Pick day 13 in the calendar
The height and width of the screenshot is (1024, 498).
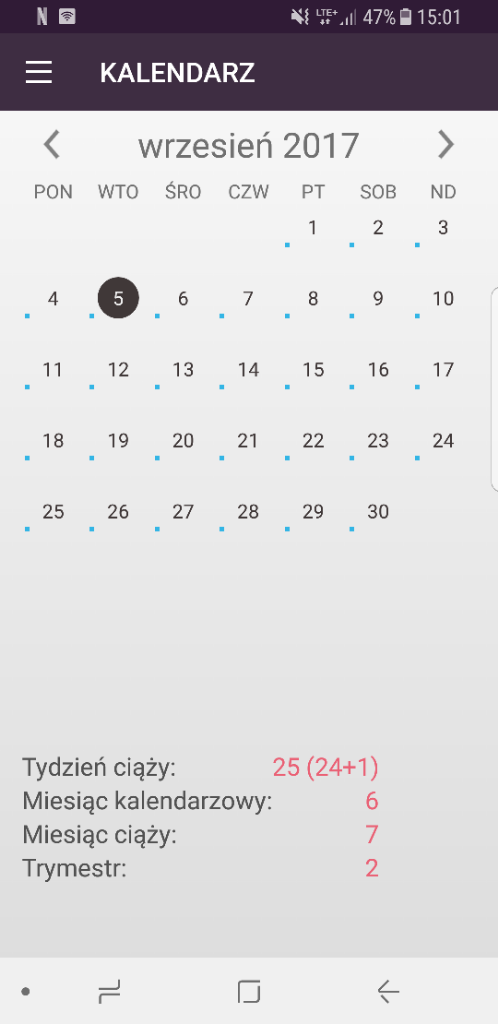click(x=183, y=370)
